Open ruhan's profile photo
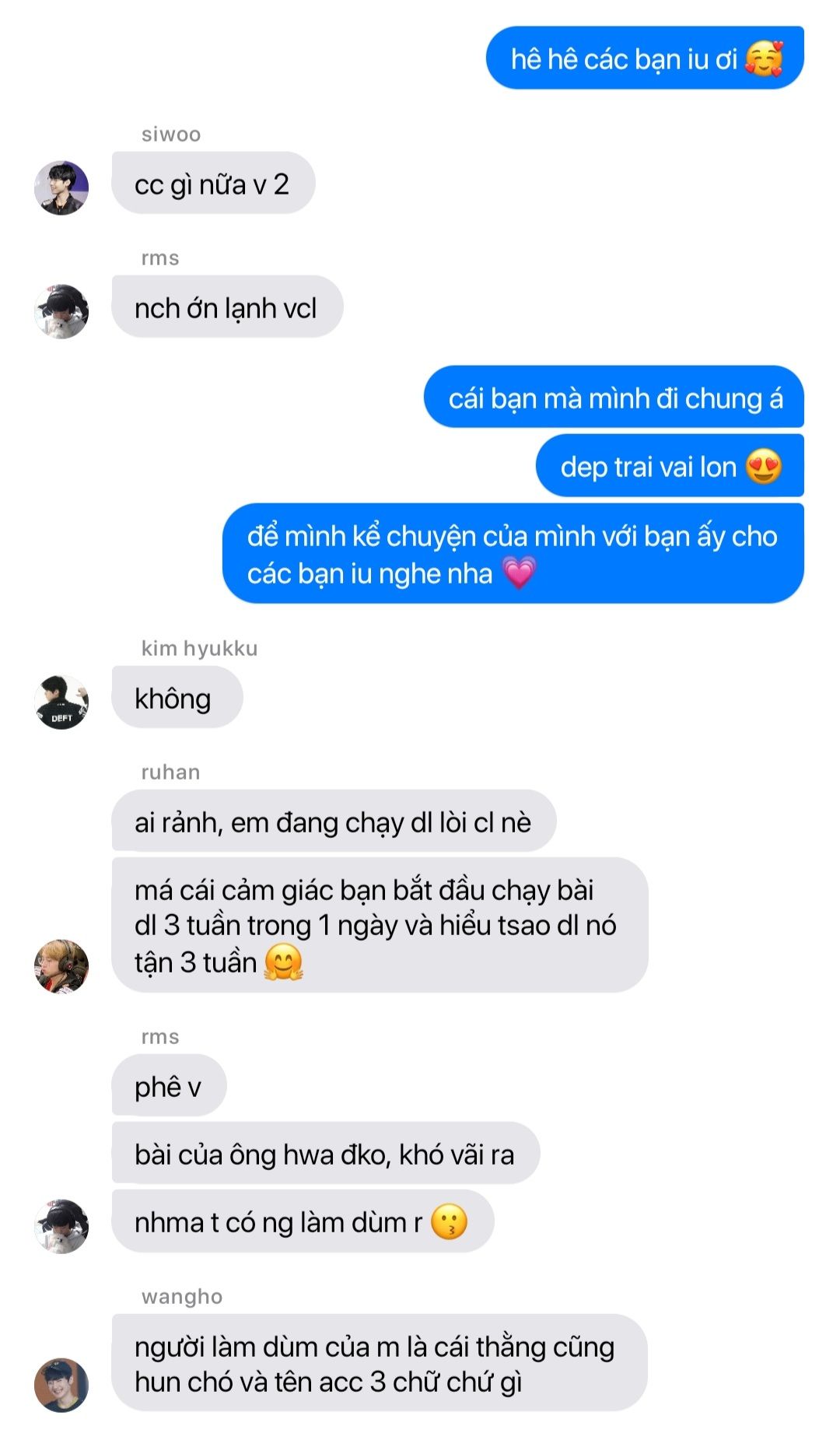This screenshot has height=1433, width=840. click(61, 966)
